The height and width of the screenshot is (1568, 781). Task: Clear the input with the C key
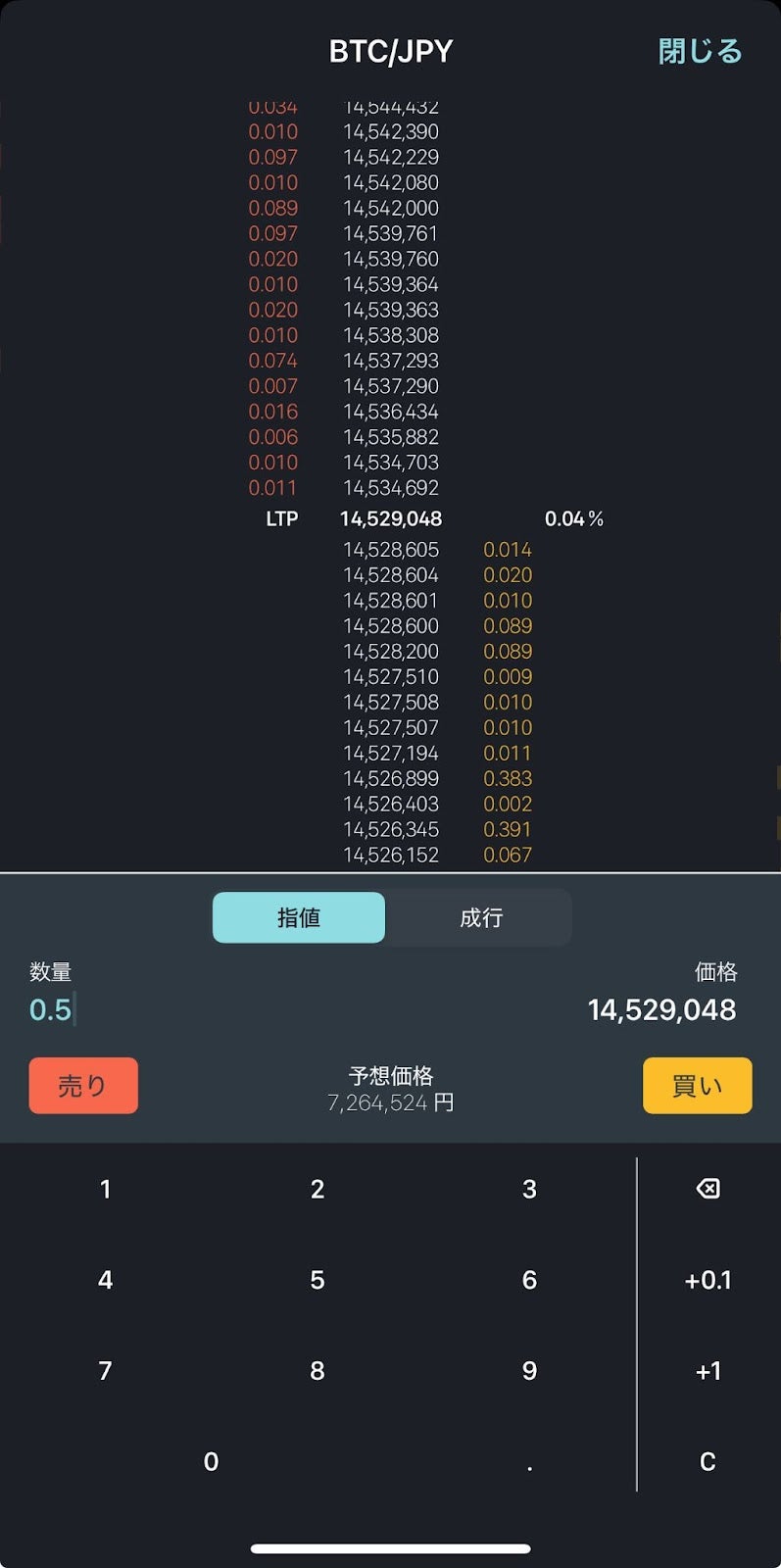coord(708,1461)
